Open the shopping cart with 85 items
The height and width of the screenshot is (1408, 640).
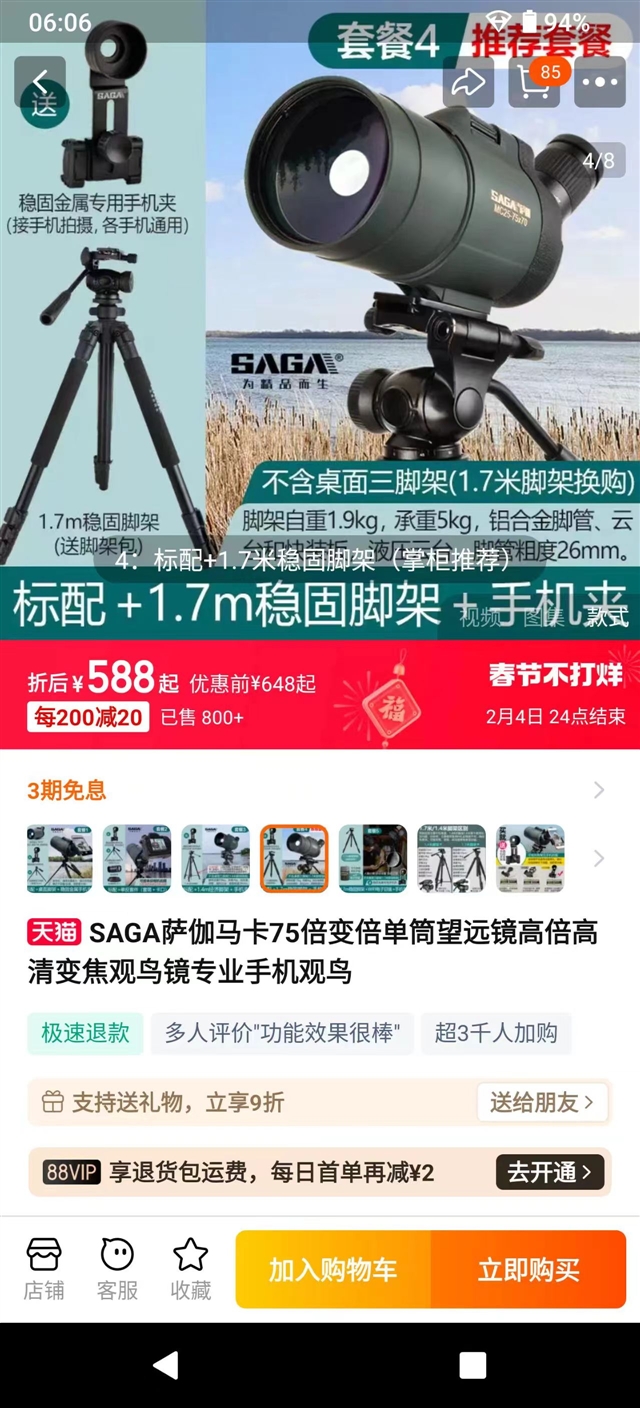pos(534,82)
